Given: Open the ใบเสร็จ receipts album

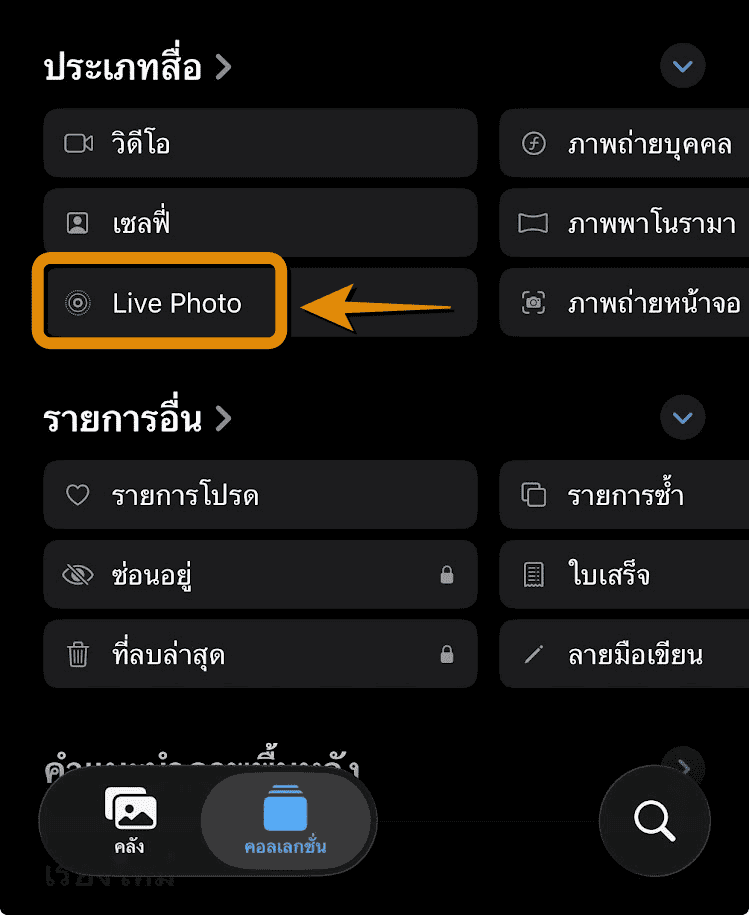Looking at the screenshot, I should tap(625, 575).
